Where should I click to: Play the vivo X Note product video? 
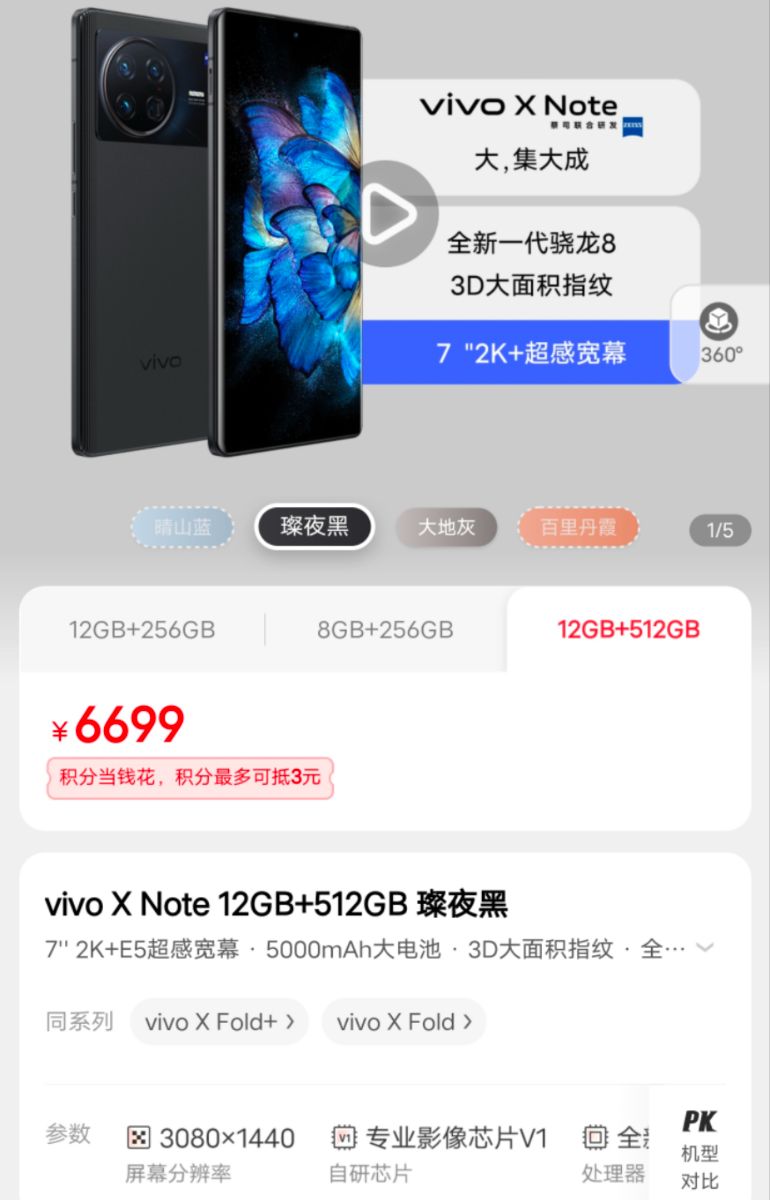pos(398,214)
